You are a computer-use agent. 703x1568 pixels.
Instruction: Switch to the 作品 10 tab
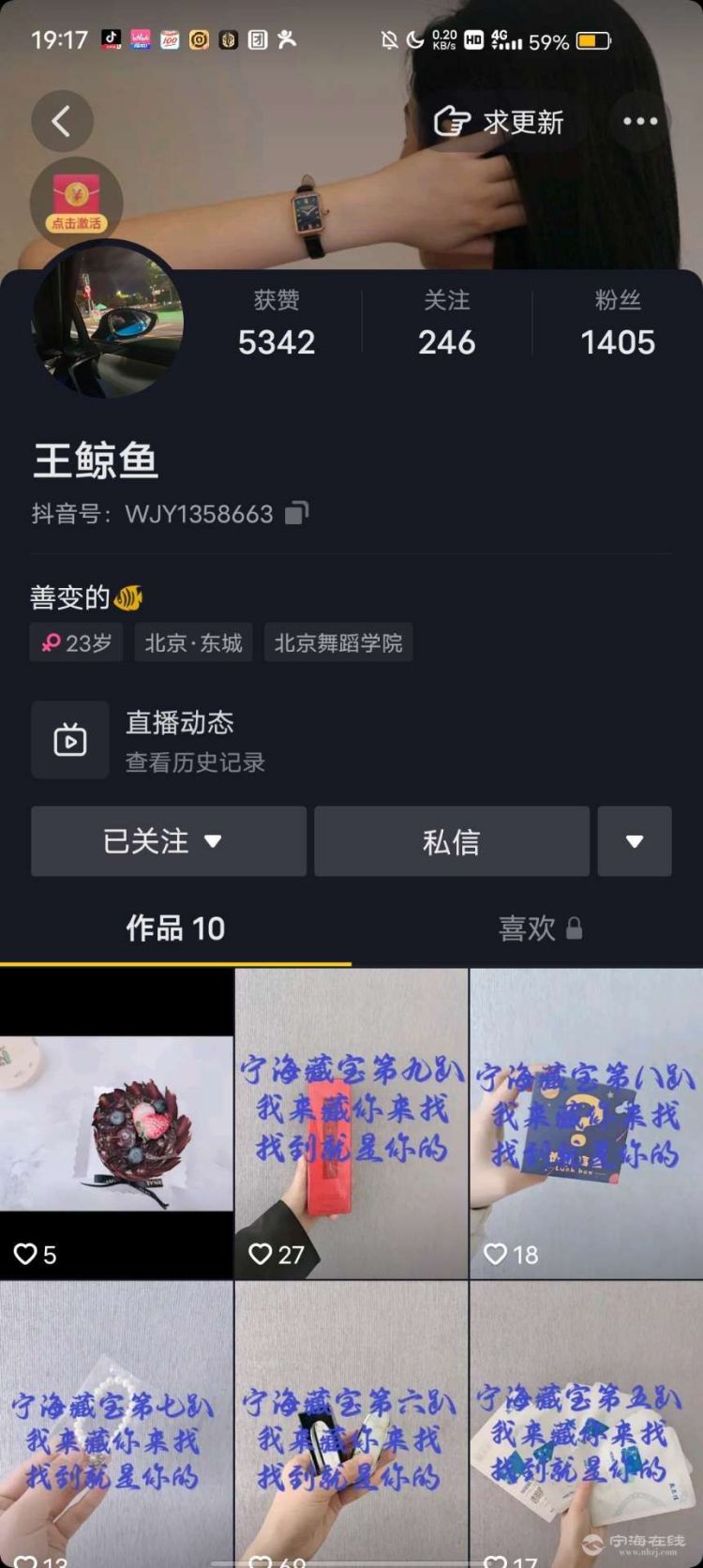coord(175,928)
